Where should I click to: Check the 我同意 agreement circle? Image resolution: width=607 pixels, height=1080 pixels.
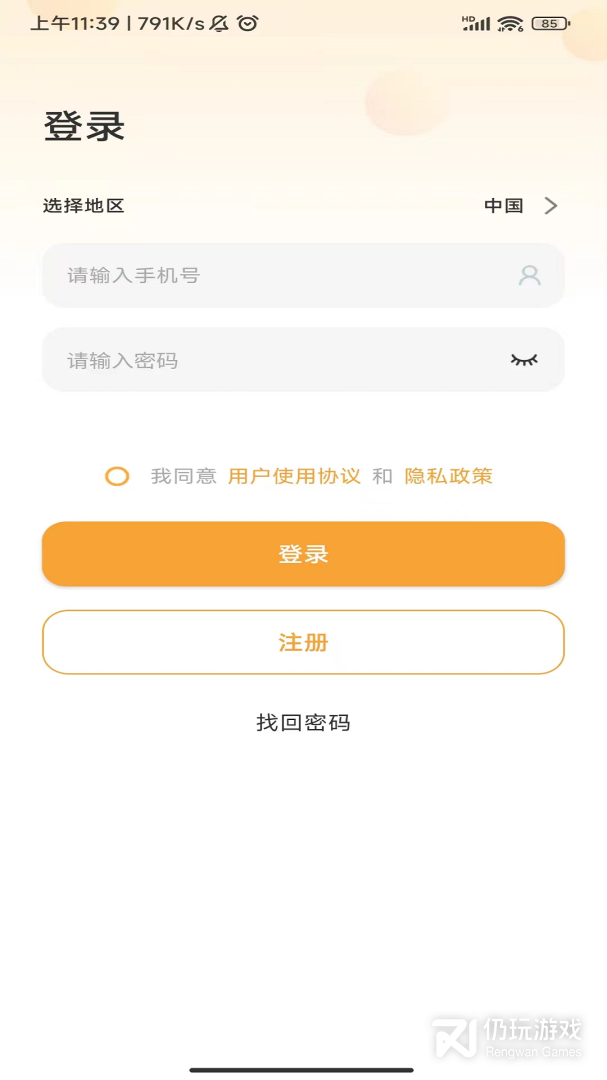[x=117, y=477]
